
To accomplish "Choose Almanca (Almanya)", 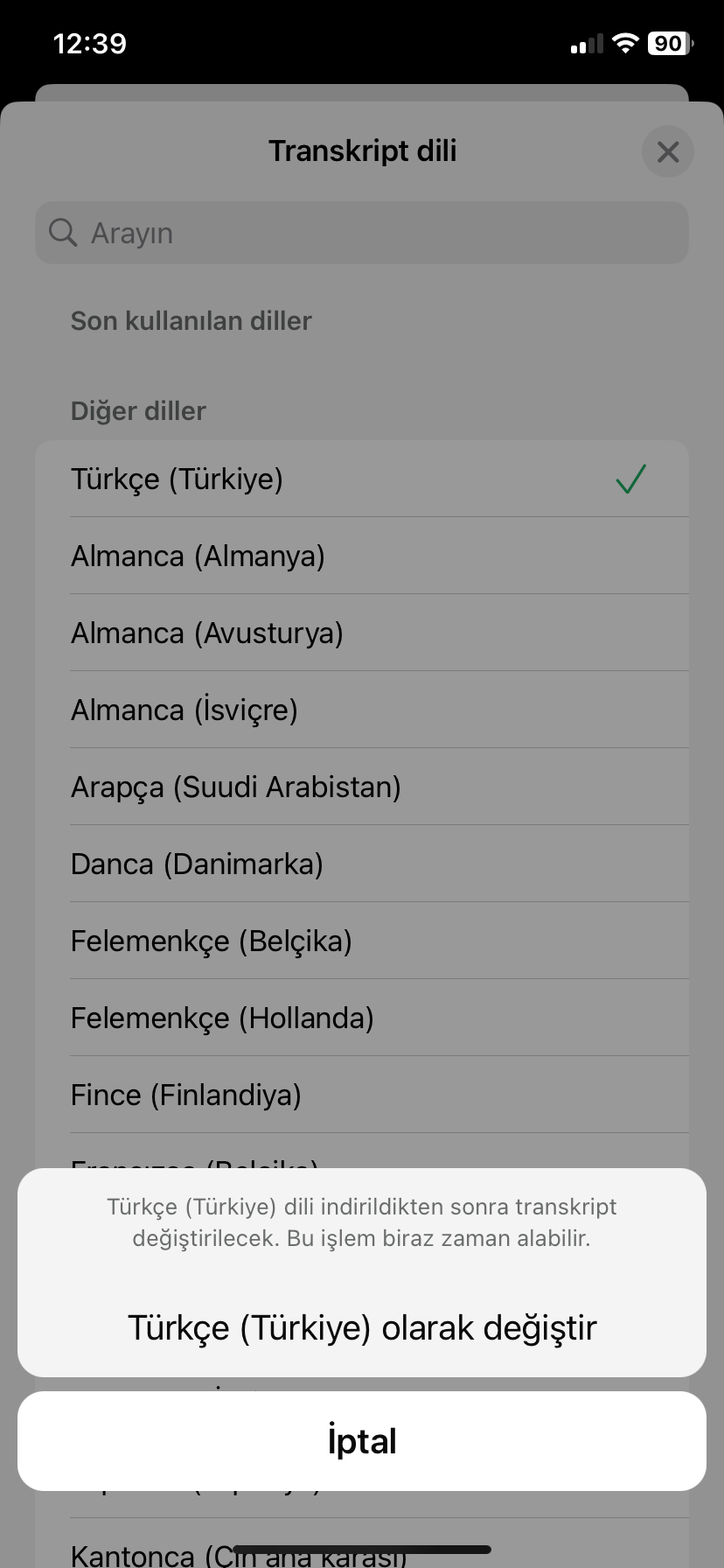I will tap(362, 556).
